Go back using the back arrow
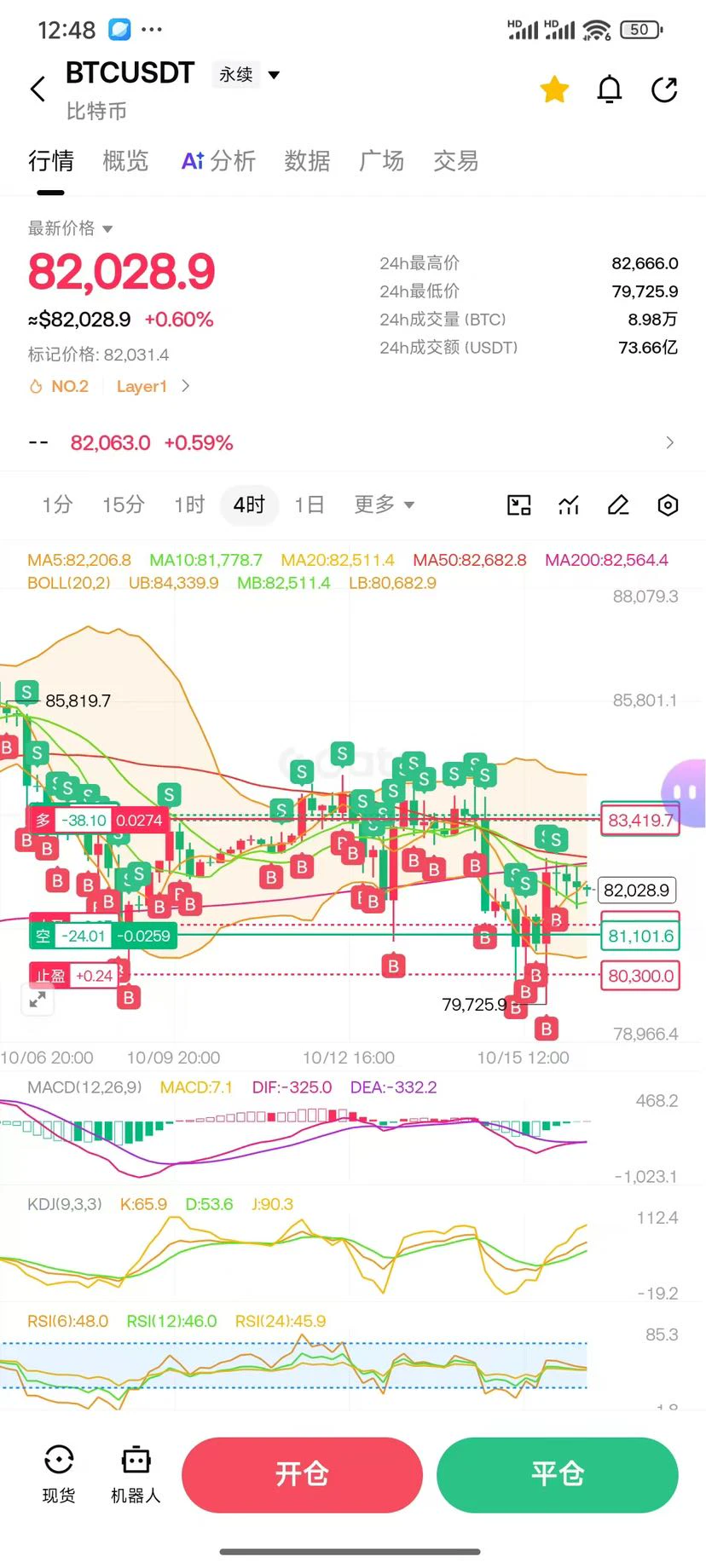The image size is (706, 1568). [38, 89]
